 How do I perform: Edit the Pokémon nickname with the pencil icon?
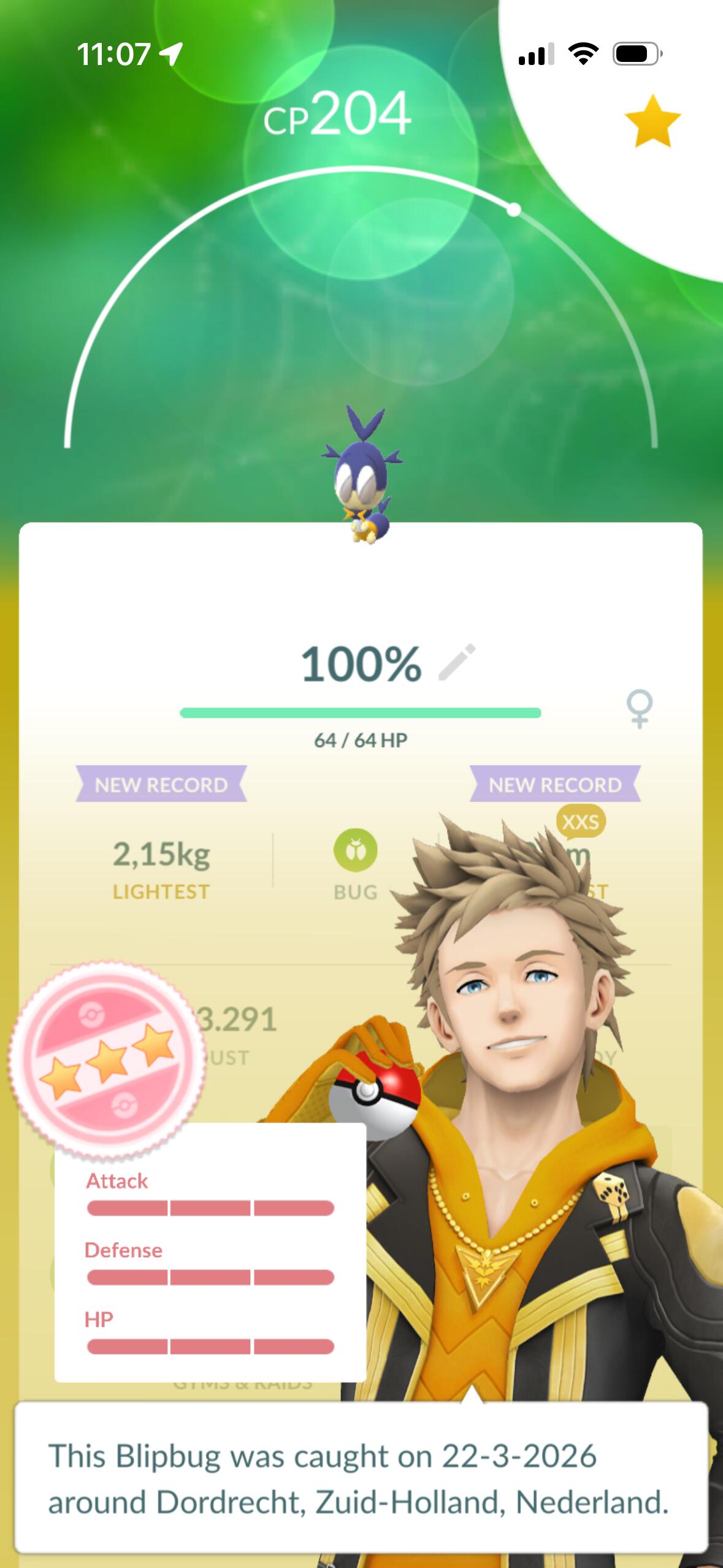coord(457,663)
